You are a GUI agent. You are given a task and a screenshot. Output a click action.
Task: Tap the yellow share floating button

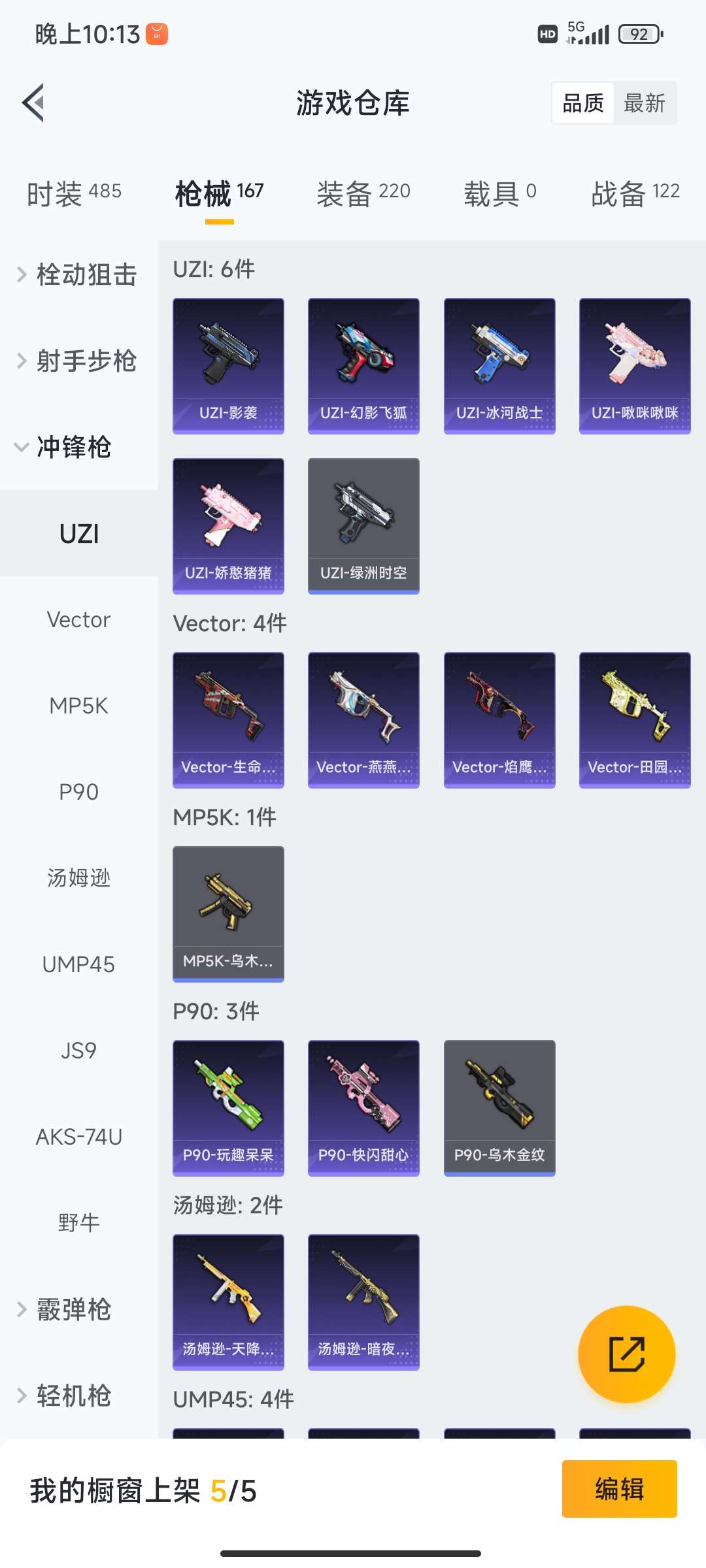click(626, 1354)
